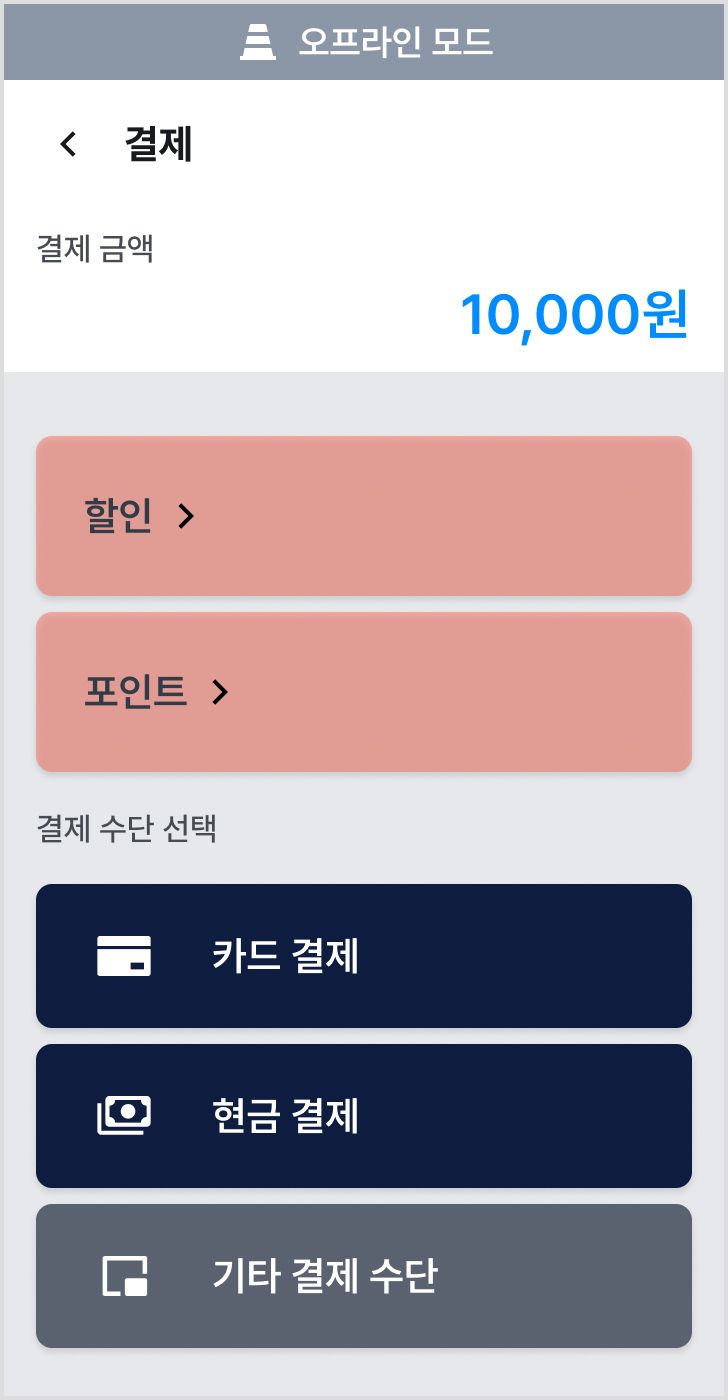728x1400 pixels.
Task: Select 카드 결제 card payment
Action: point(364,956)
